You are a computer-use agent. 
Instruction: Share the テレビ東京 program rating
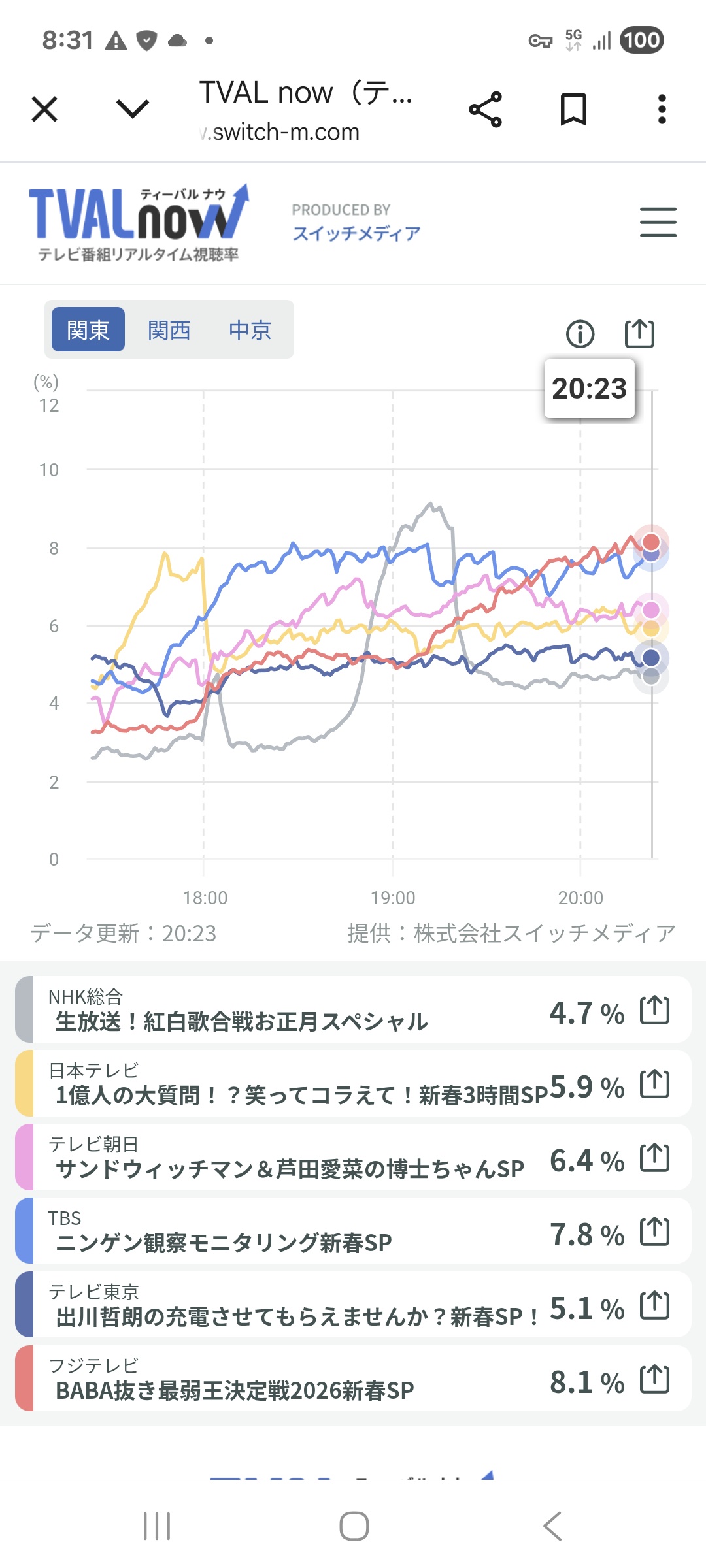654,1305
